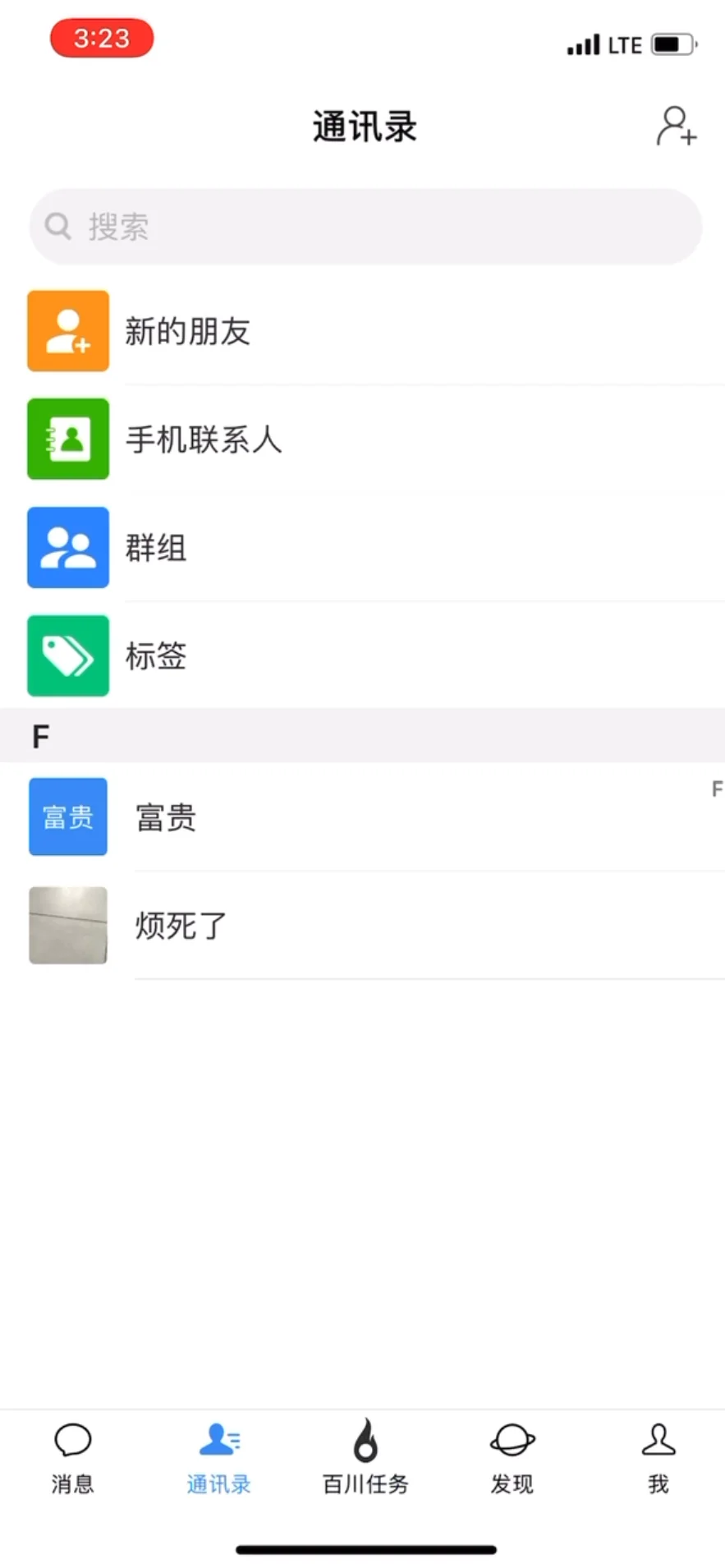This screenshot has width=725, height=1568.
Task: Open the 我 profile tab
Action: point(658,1459)
